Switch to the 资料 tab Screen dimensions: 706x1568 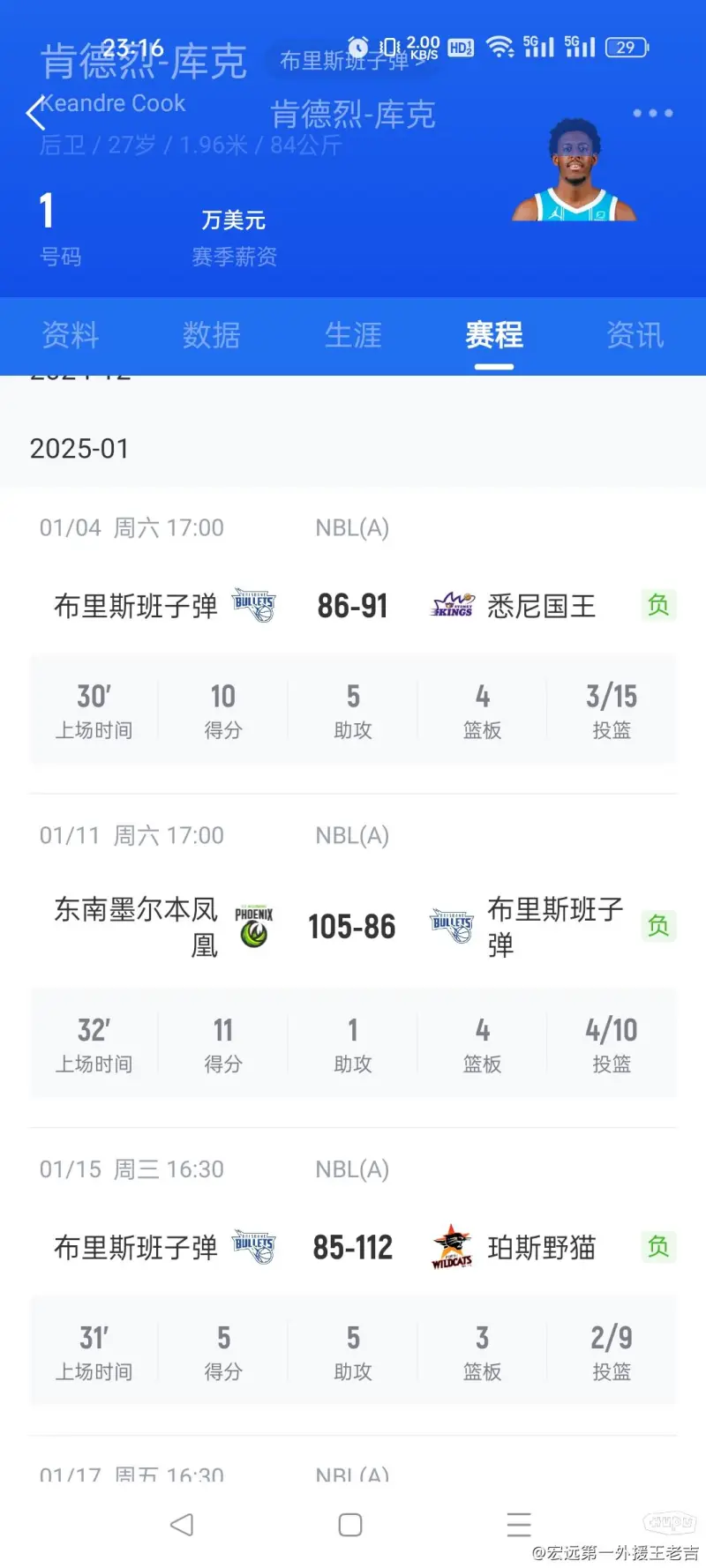click(x=71, y=335)
